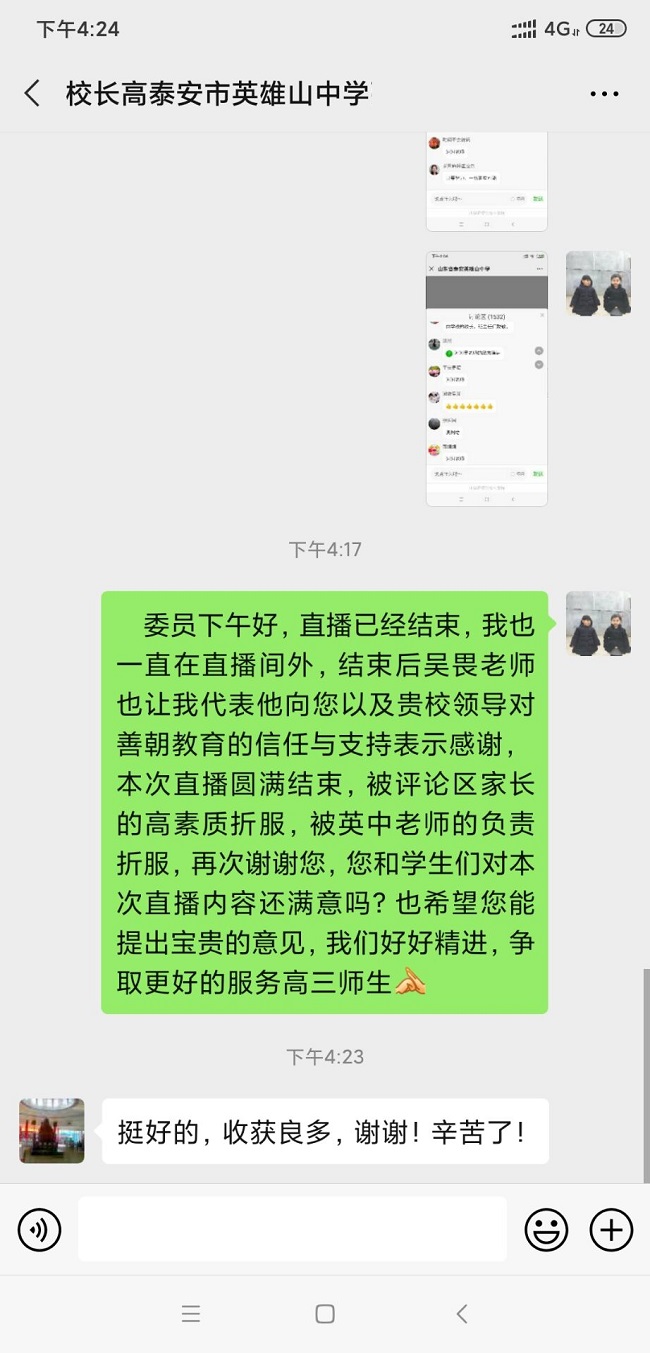
Task: Open the plus attachments menu
Action: point(611,1229)
